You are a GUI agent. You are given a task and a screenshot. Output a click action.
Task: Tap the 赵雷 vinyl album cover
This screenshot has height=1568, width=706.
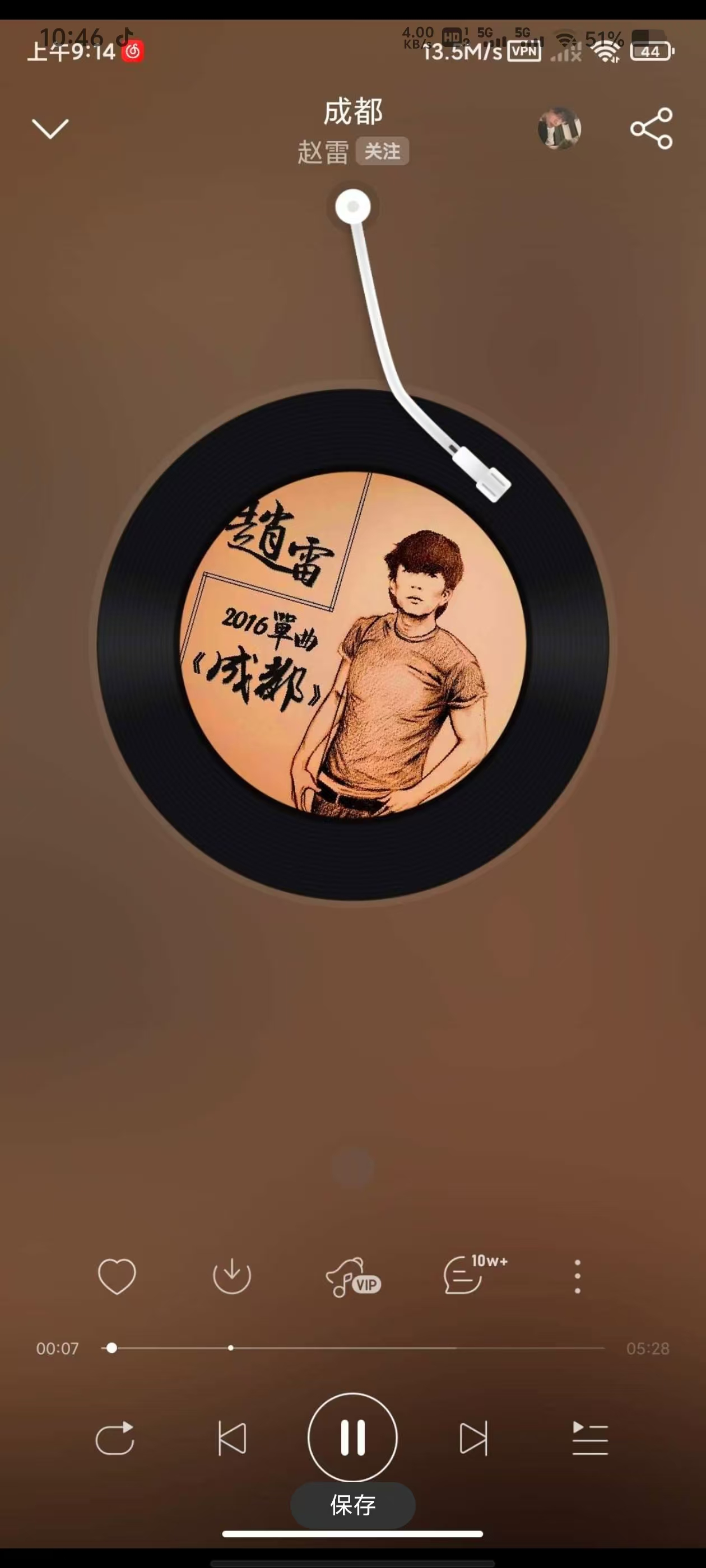(352, 644)
